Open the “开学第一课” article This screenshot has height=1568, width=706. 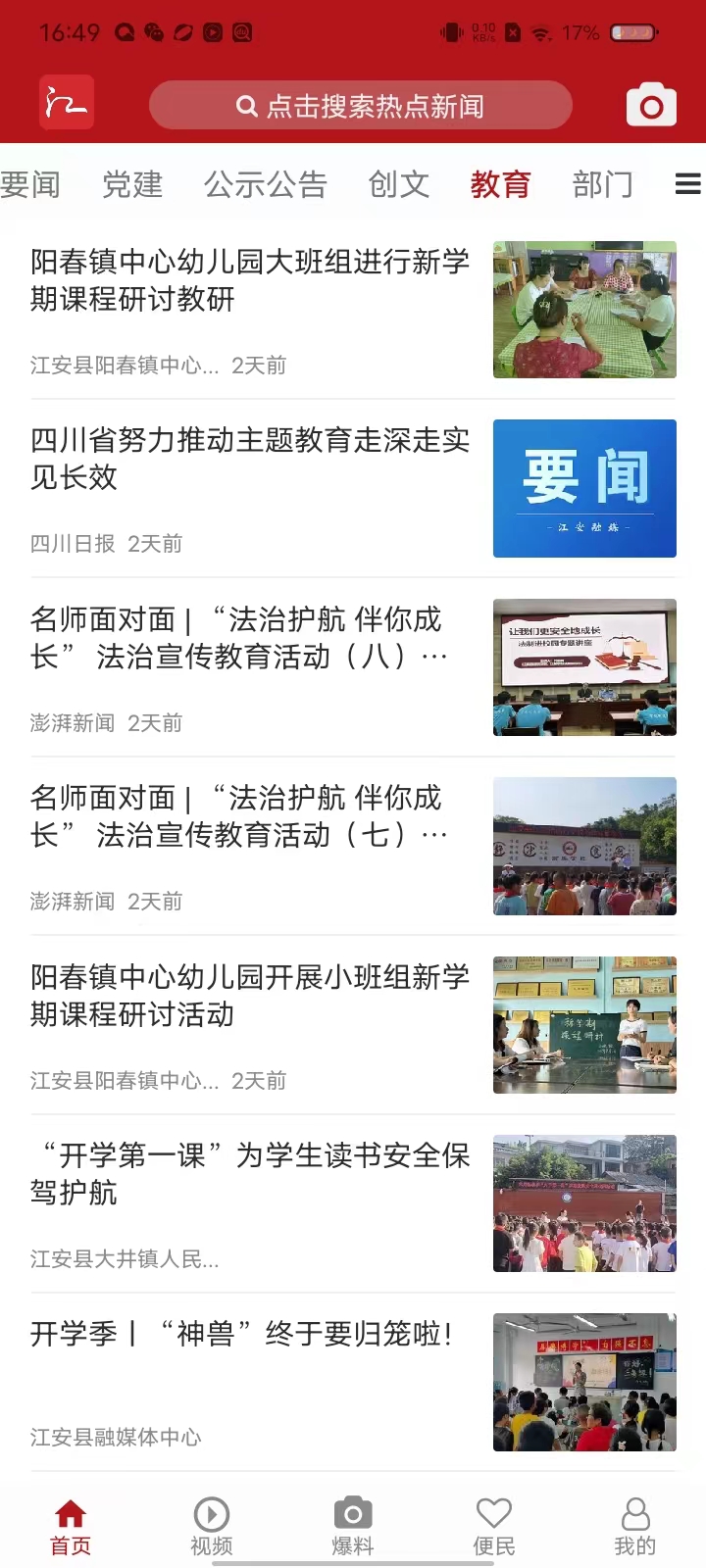click(x=250, y=1174)
